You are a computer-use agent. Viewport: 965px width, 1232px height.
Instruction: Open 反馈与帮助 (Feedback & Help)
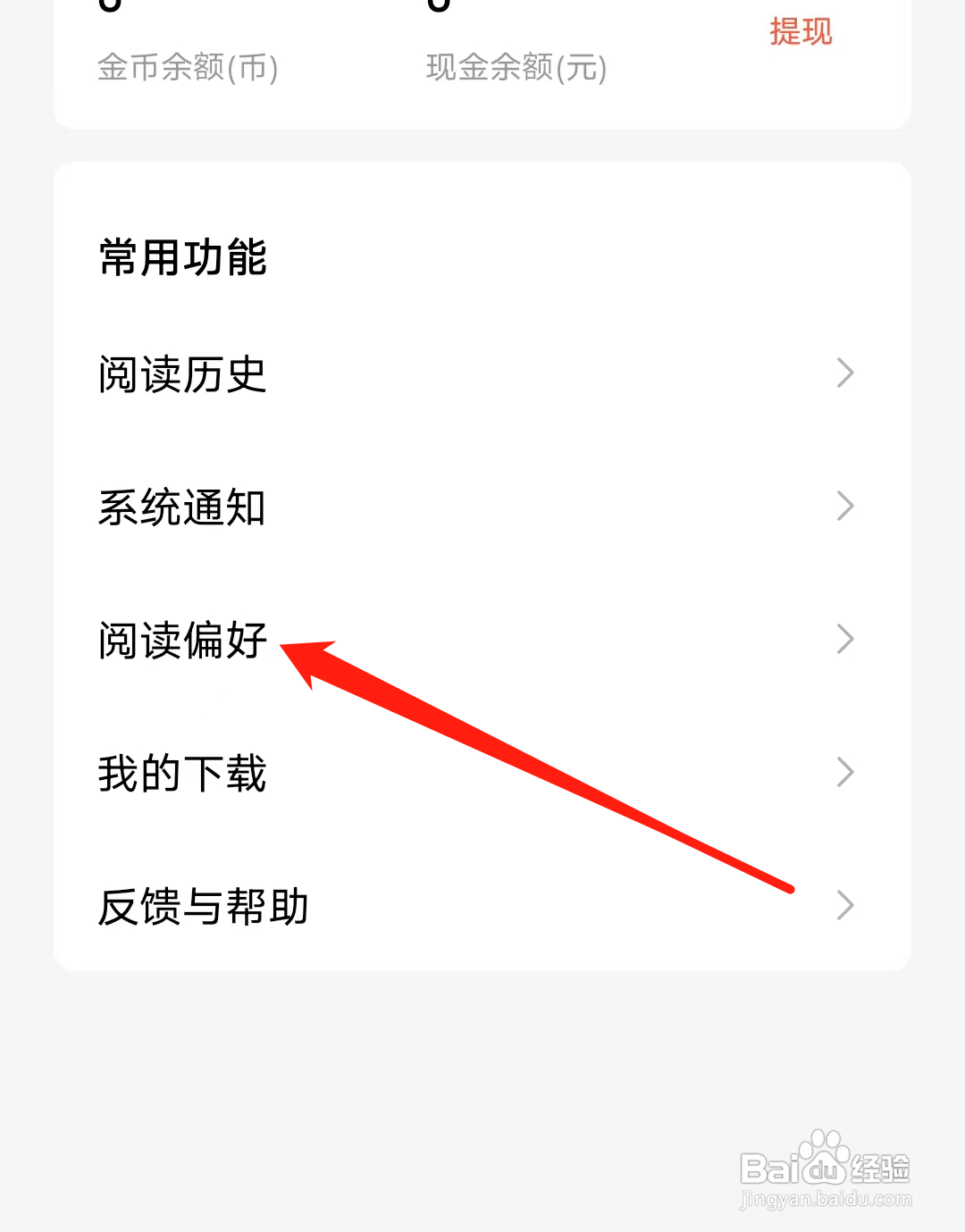pos(203,907)
